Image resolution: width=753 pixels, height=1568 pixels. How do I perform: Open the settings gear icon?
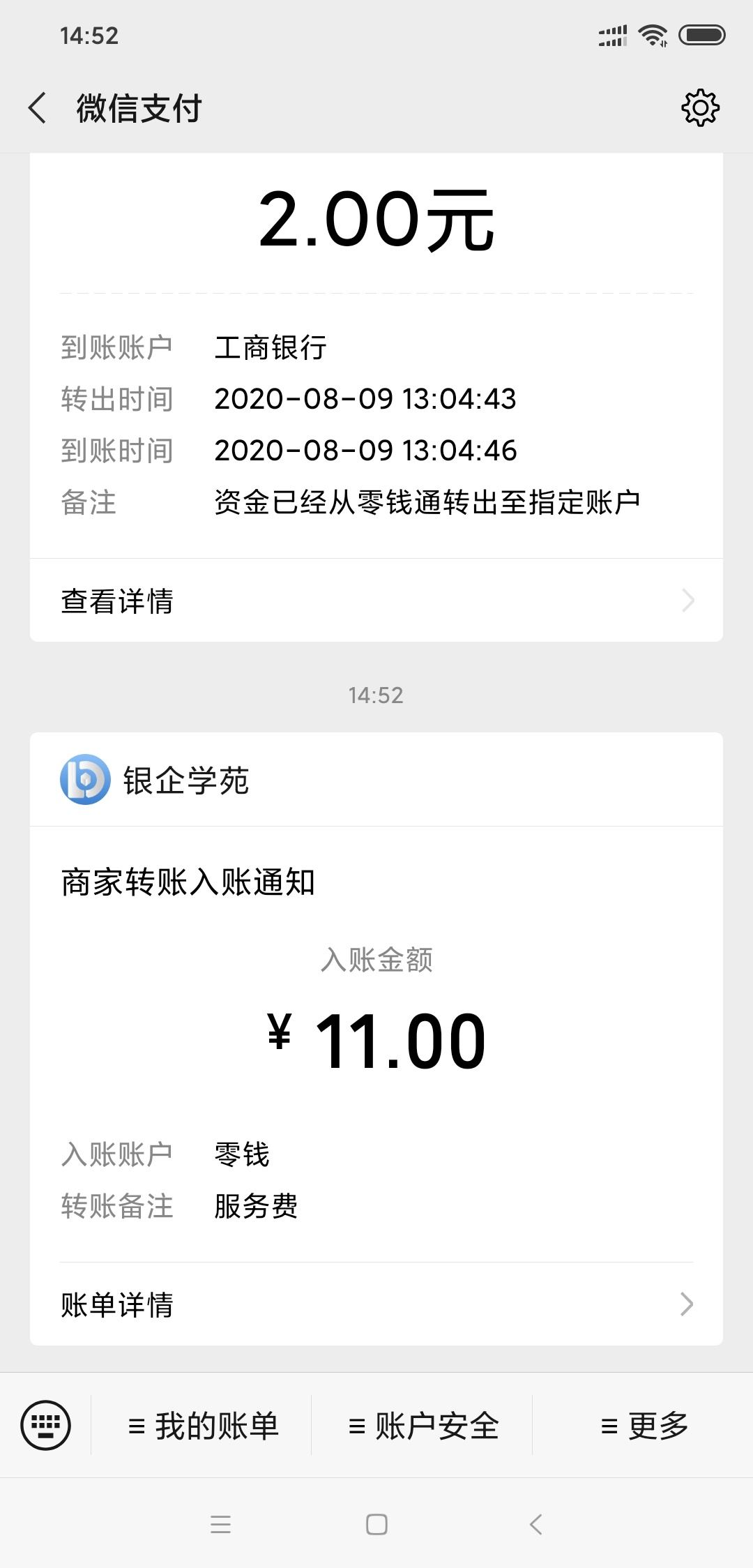pyautogui.click(x=700, y=107)
